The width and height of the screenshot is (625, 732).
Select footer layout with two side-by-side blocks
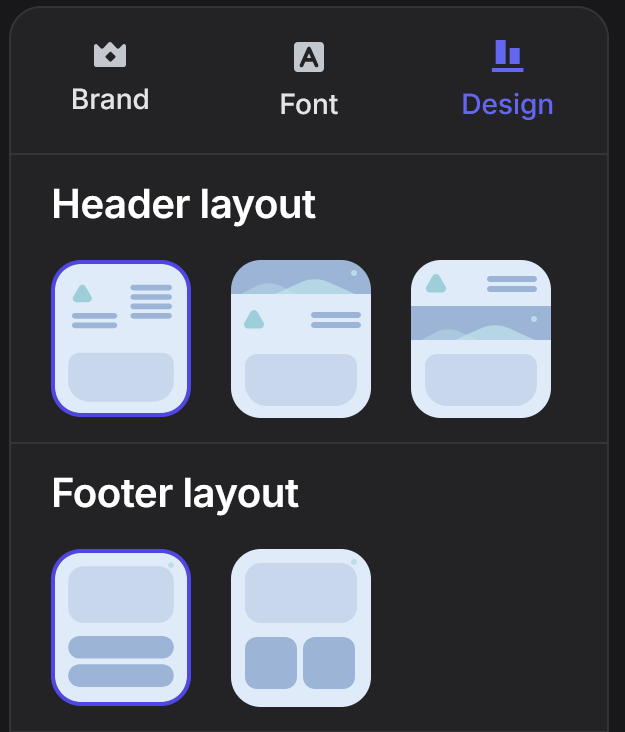point(301,627)
